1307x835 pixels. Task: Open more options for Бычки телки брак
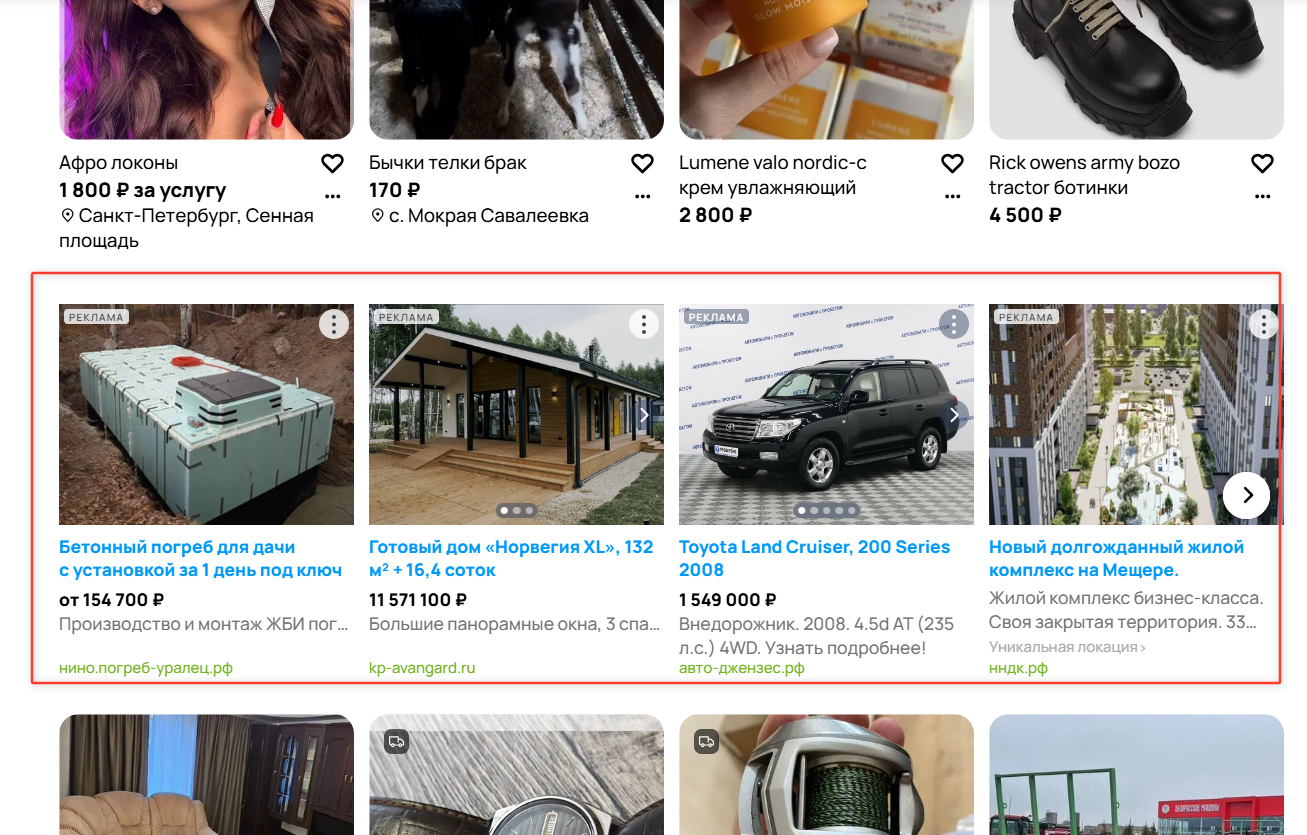click(642, 196)
